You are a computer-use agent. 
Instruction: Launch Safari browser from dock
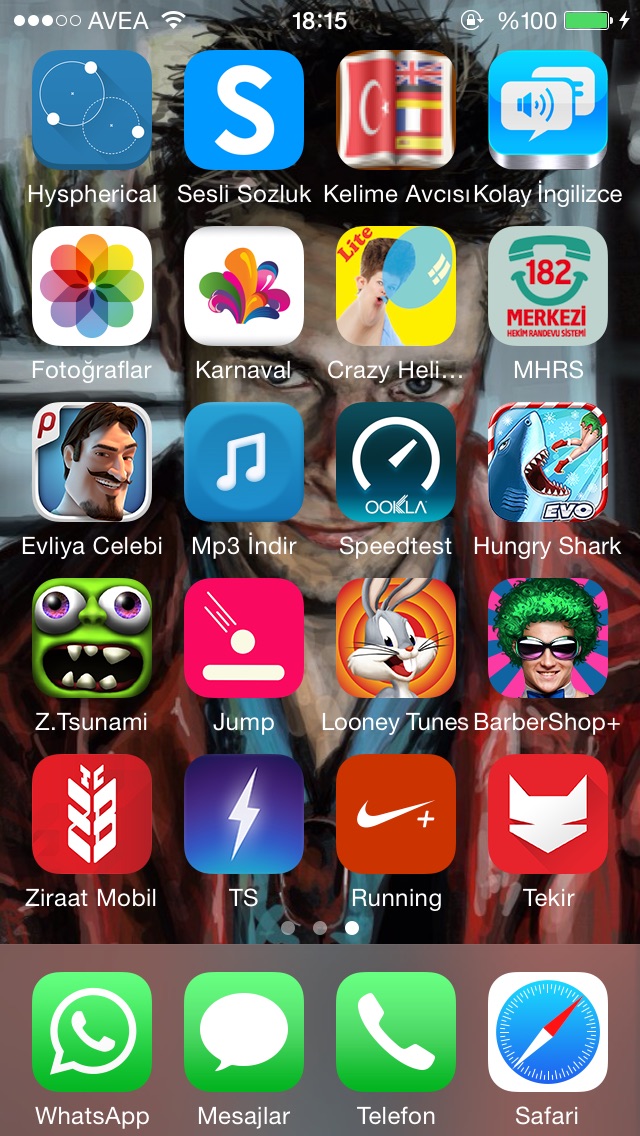tap(548, 1032)
